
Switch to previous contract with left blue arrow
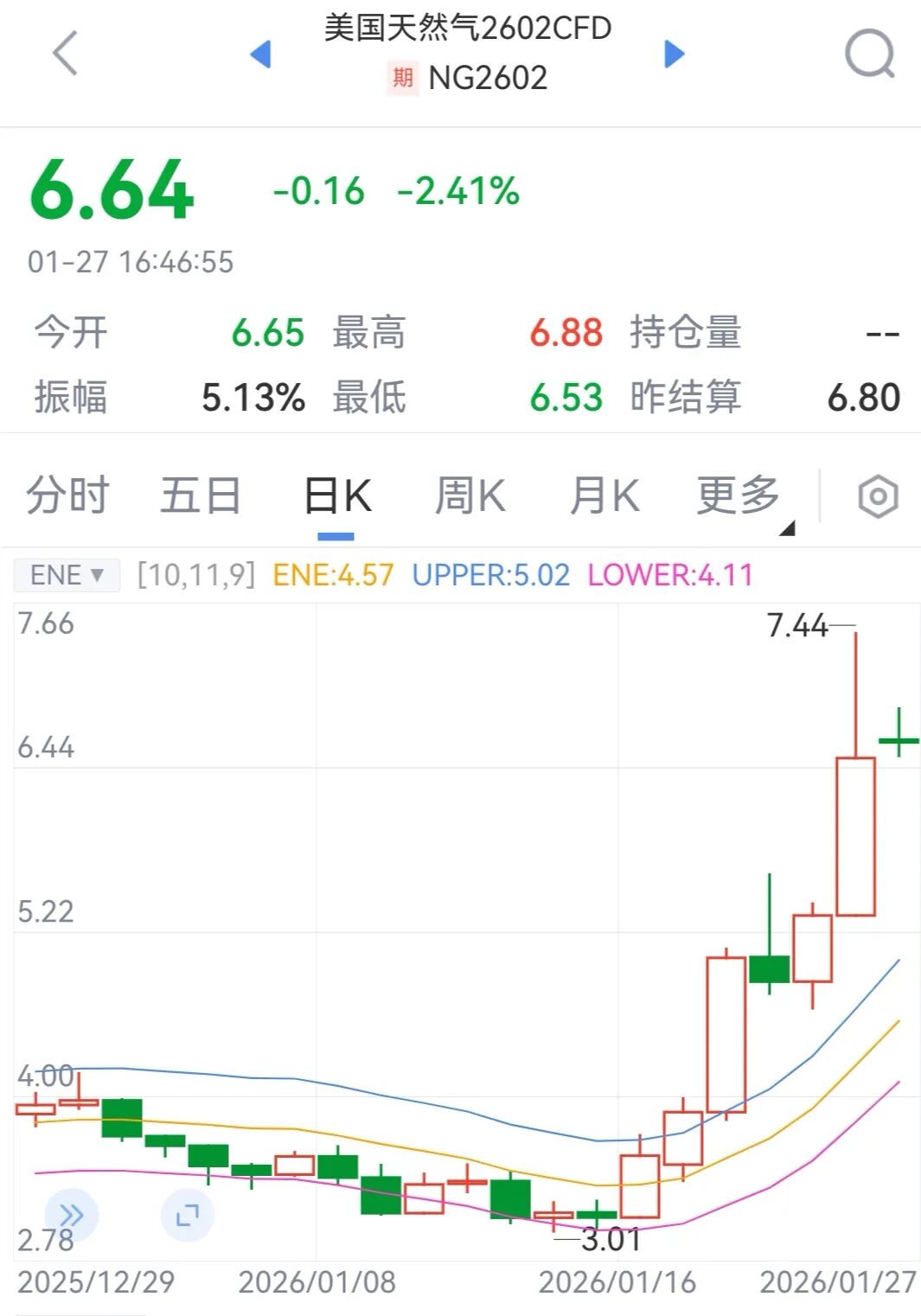coord(259,54)
